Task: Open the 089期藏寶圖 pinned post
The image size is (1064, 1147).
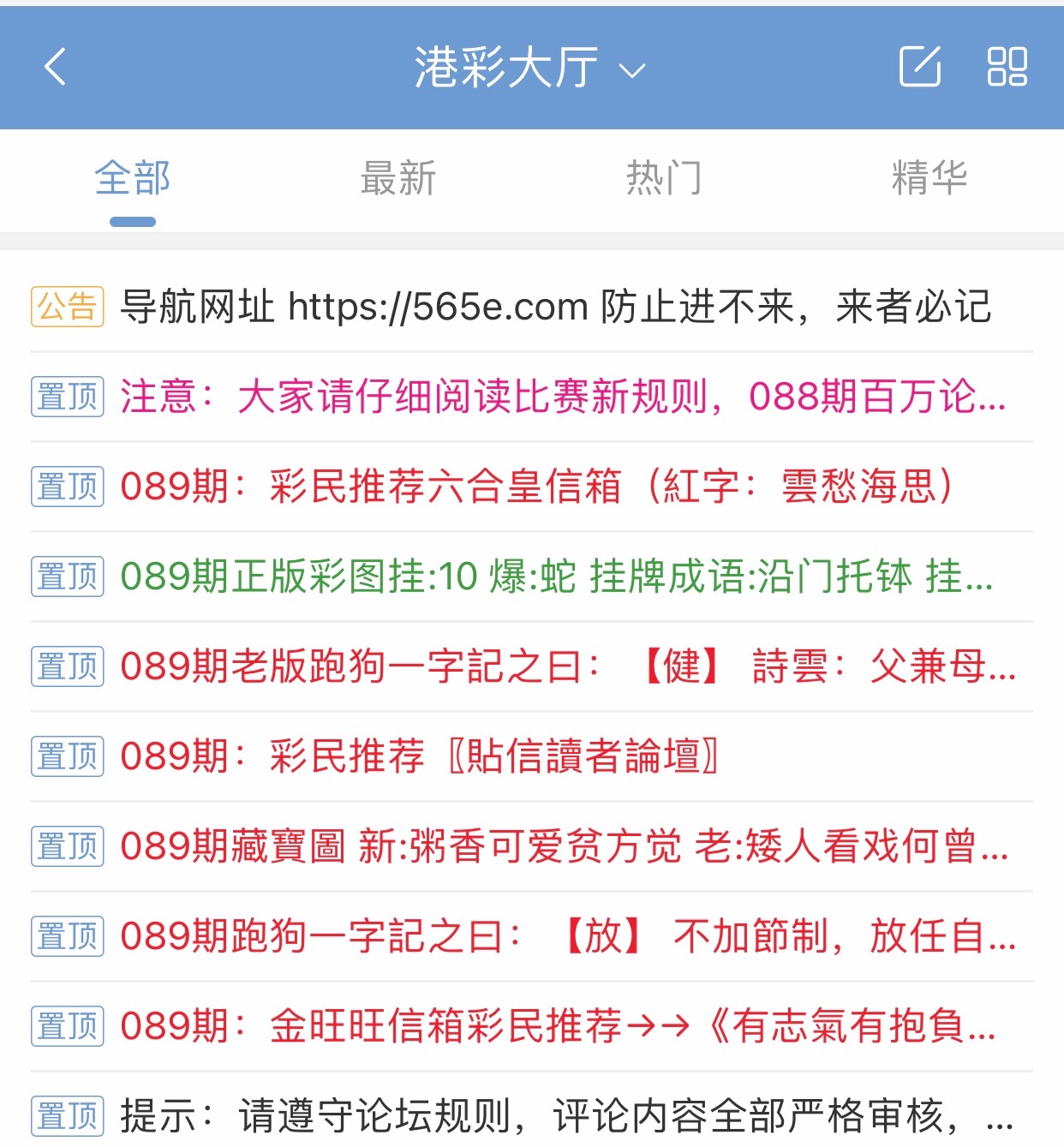Action: point(564,846)
